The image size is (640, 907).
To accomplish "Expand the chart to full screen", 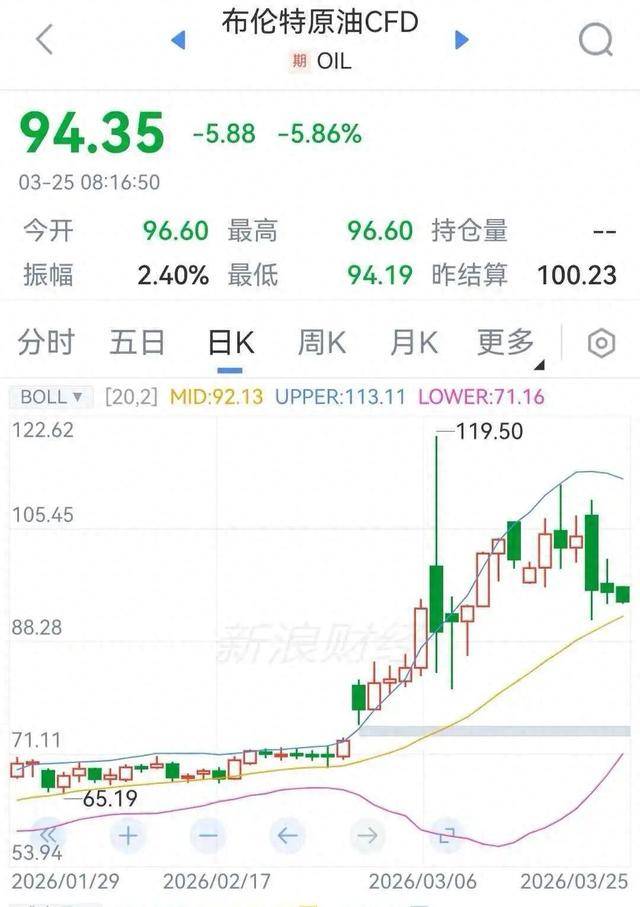I will (447, 834).
